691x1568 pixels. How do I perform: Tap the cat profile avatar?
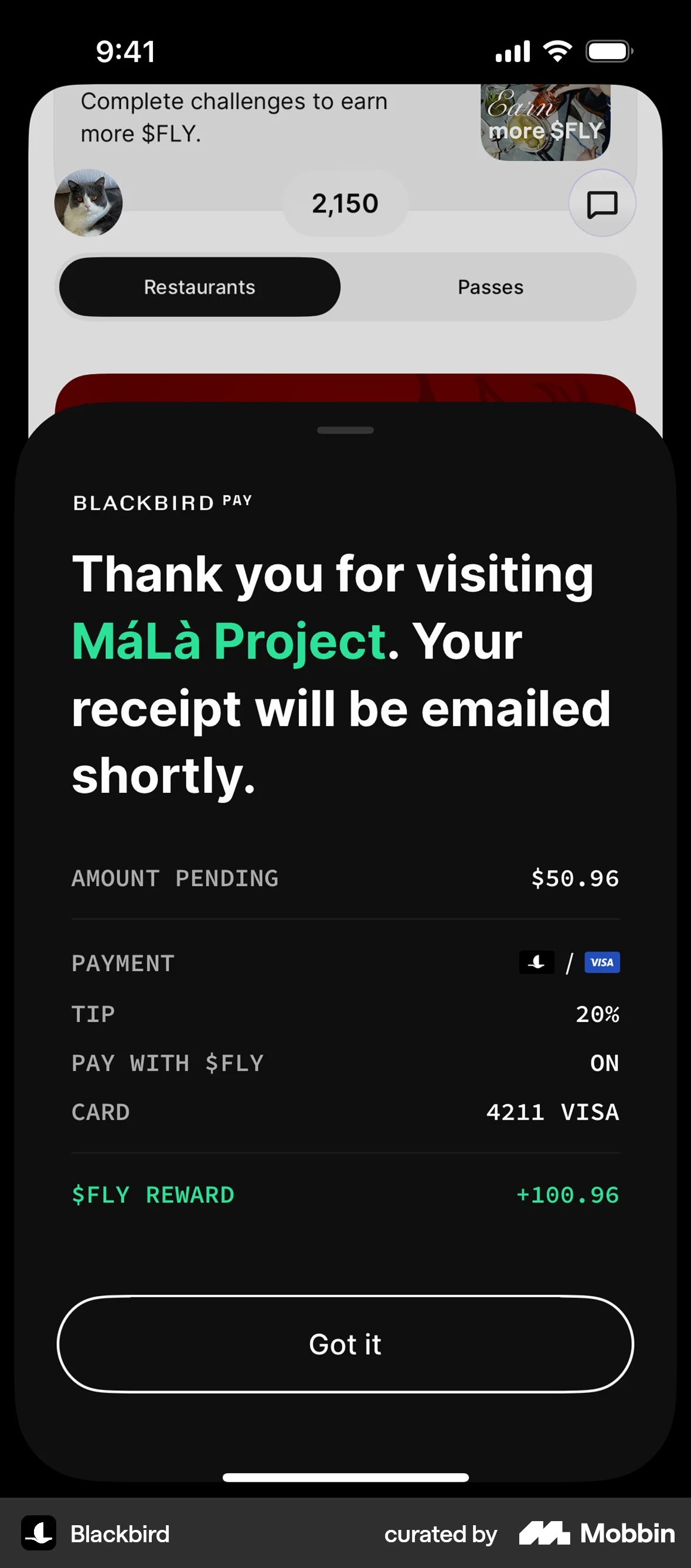click(88, 204)
